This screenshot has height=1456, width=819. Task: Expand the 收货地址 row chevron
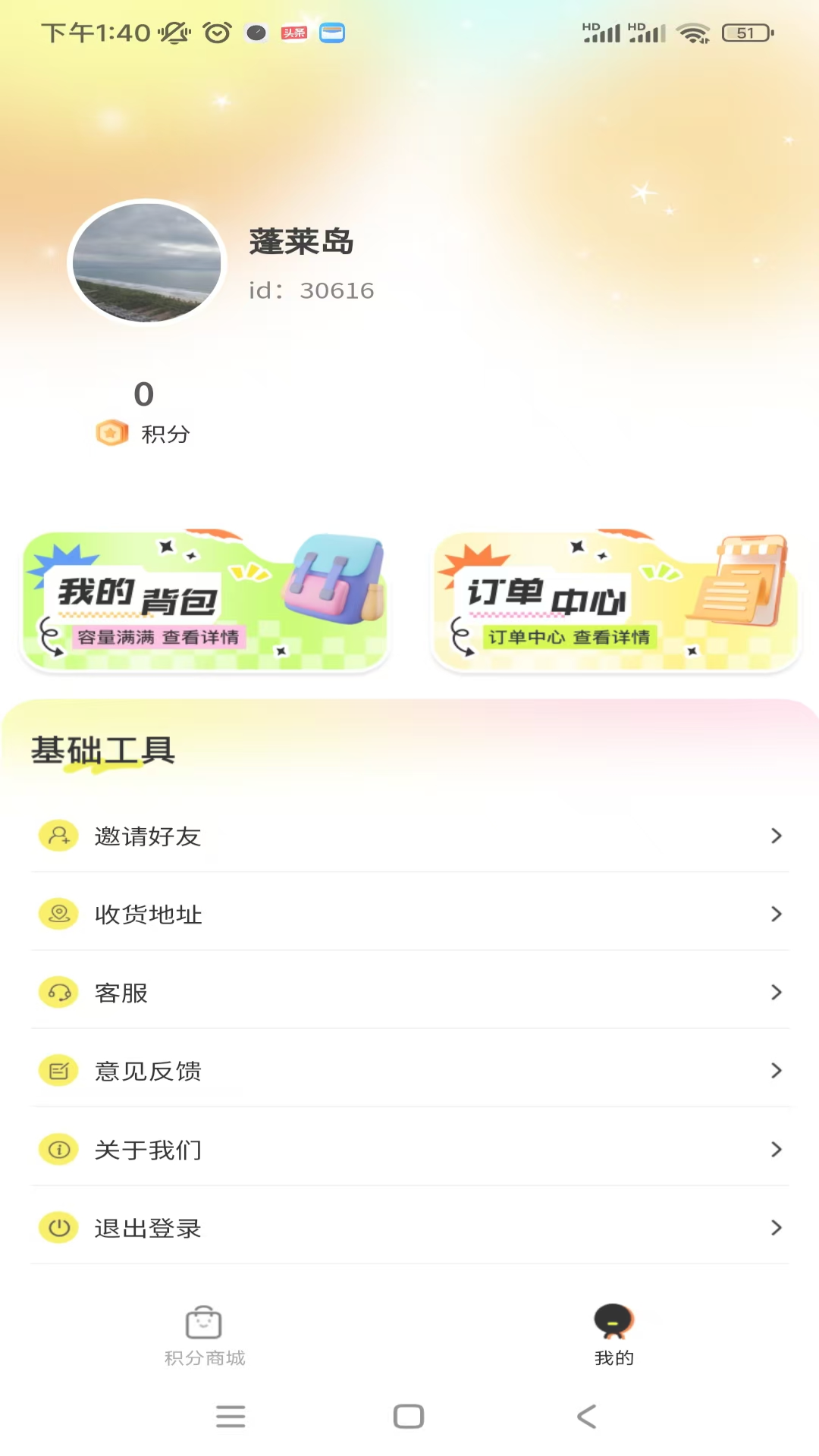(x=776, y=915)
